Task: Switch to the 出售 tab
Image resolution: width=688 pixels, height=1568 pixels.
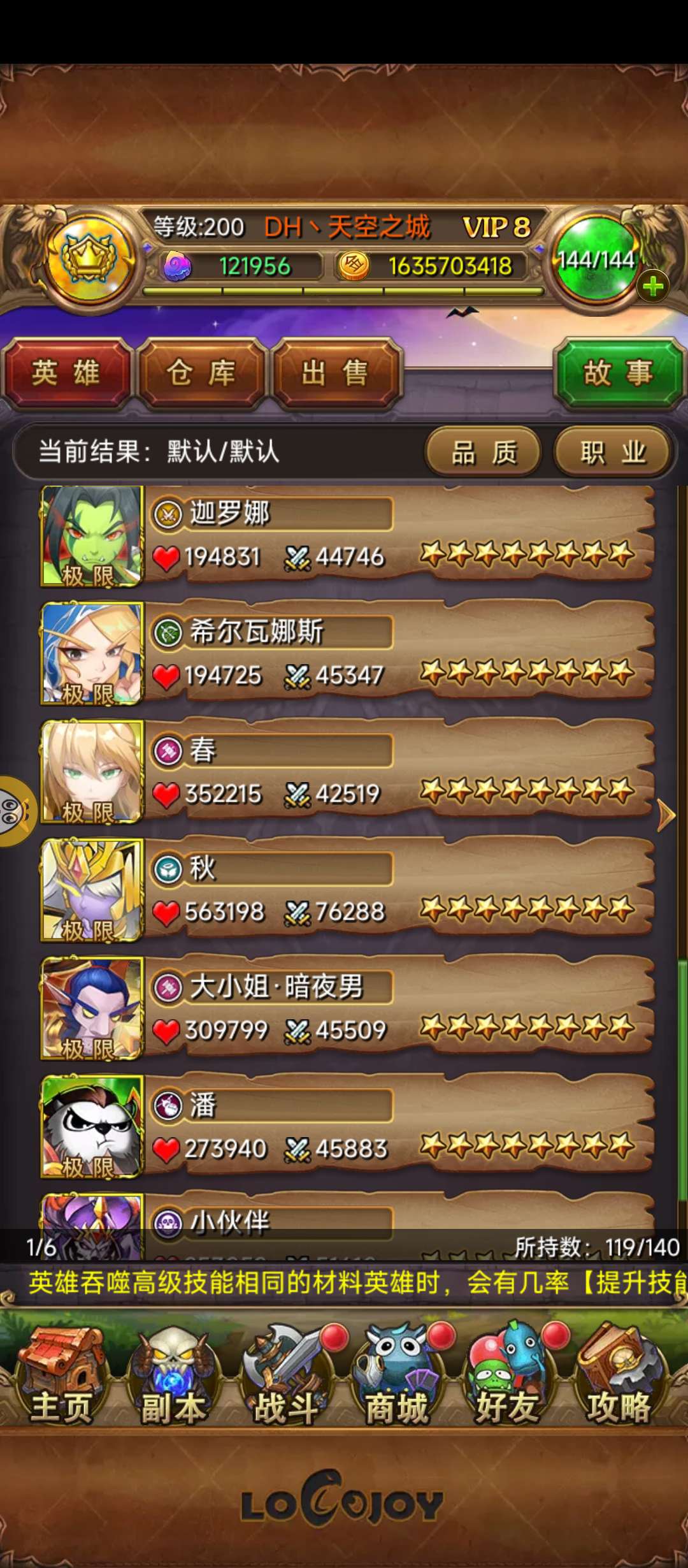Action: tap(336, 373)
